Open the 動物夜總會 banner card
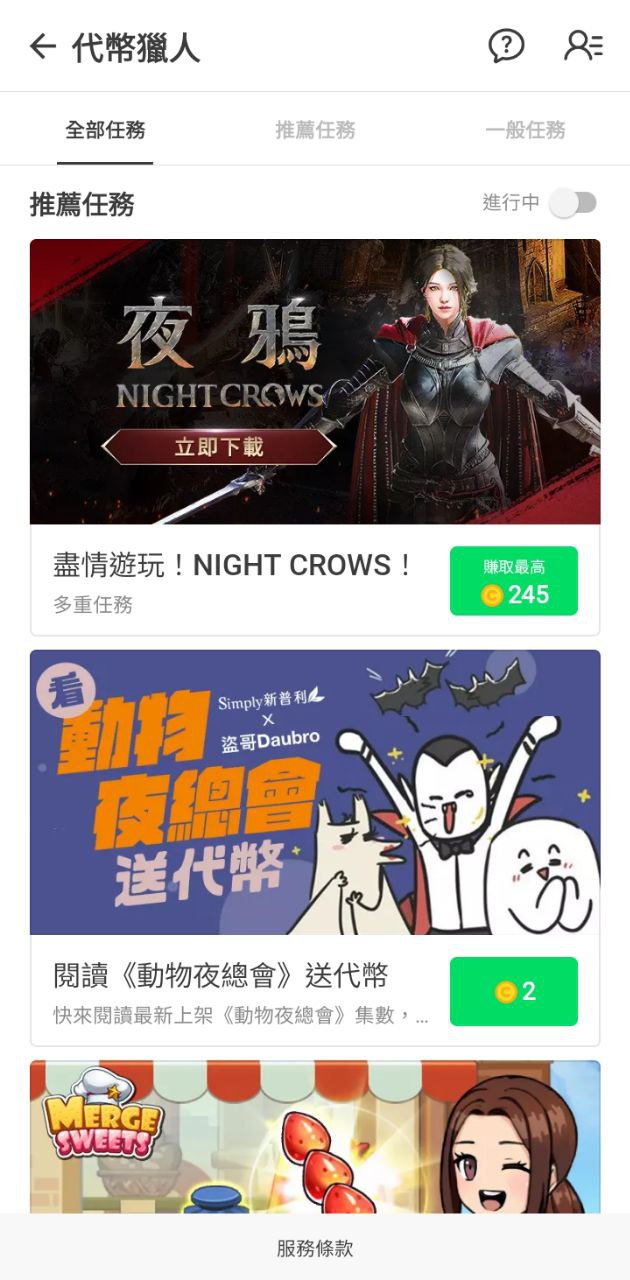 [x=315, y=792]
